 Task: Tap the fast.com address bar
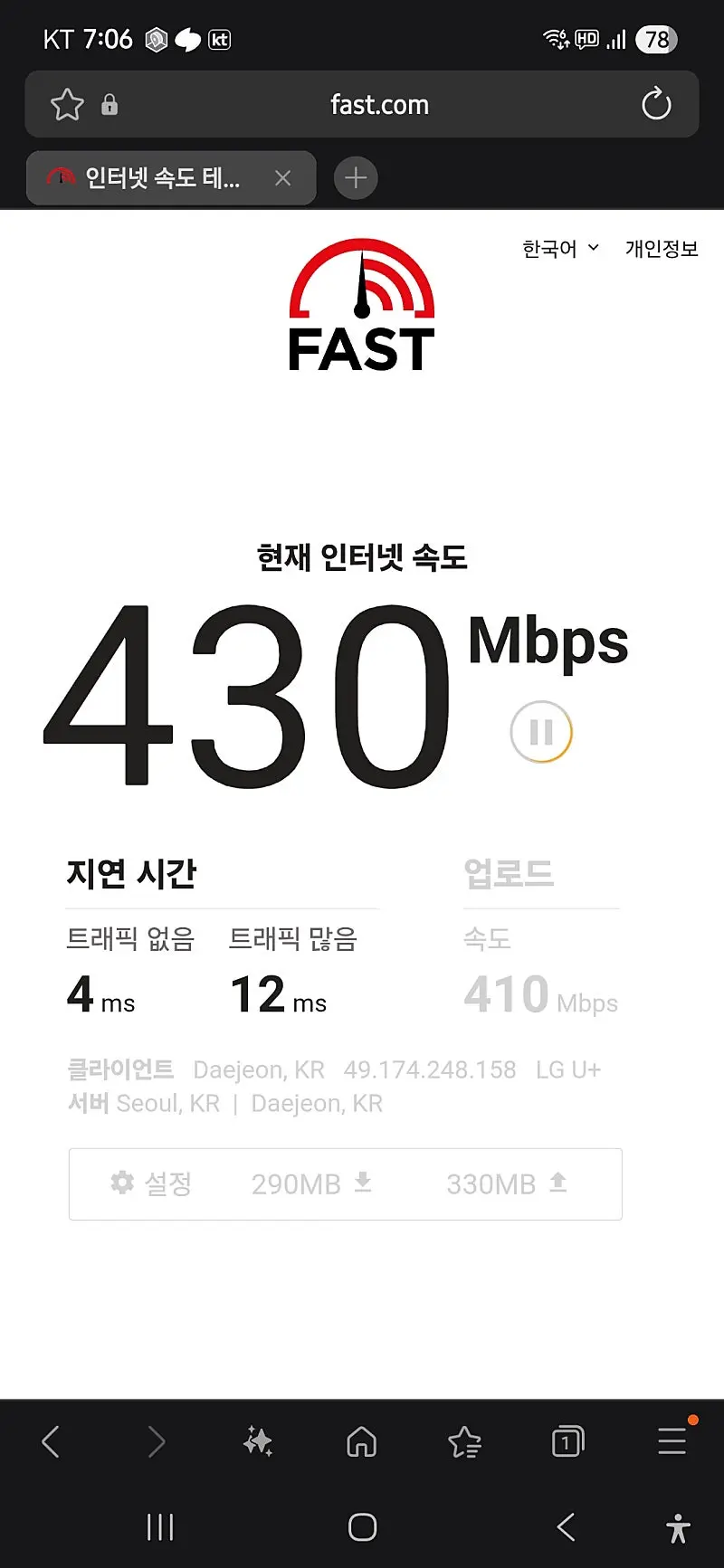pos(379,105)
